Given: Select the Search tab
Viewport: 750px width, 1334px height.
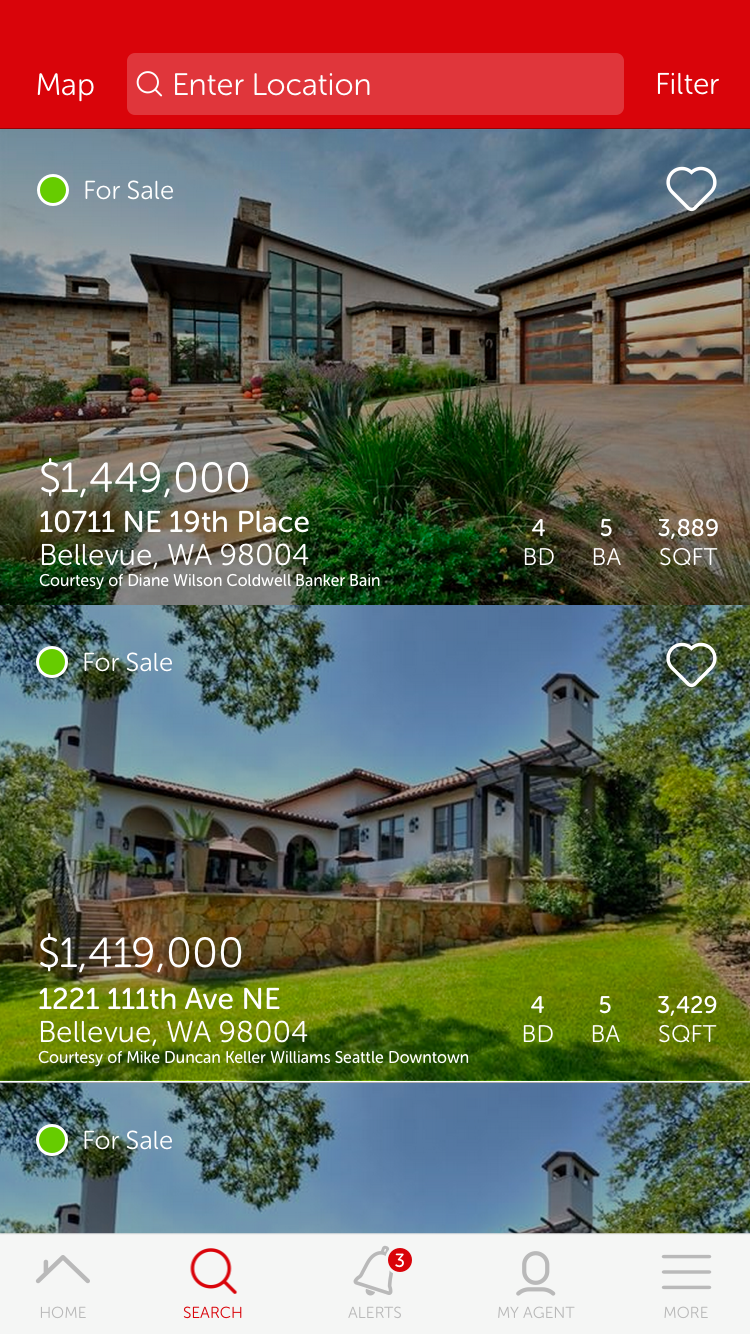Looking at the screenshot, I should coord(212,1285).
